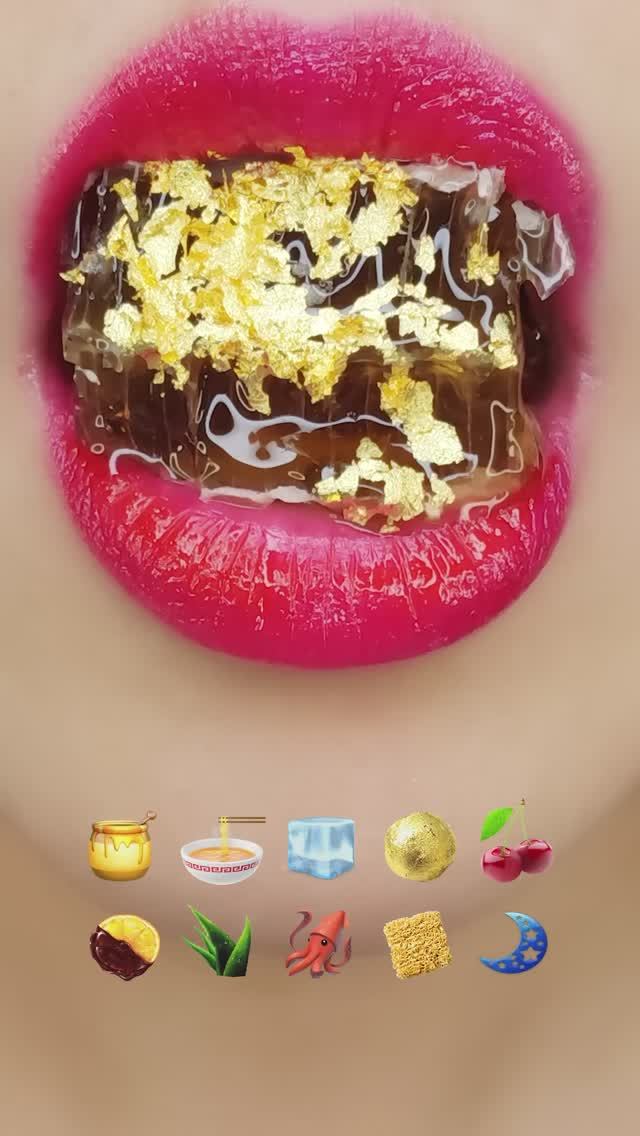Choose the red cherries
Screen dimensions: 640x1136
(516, 847)
